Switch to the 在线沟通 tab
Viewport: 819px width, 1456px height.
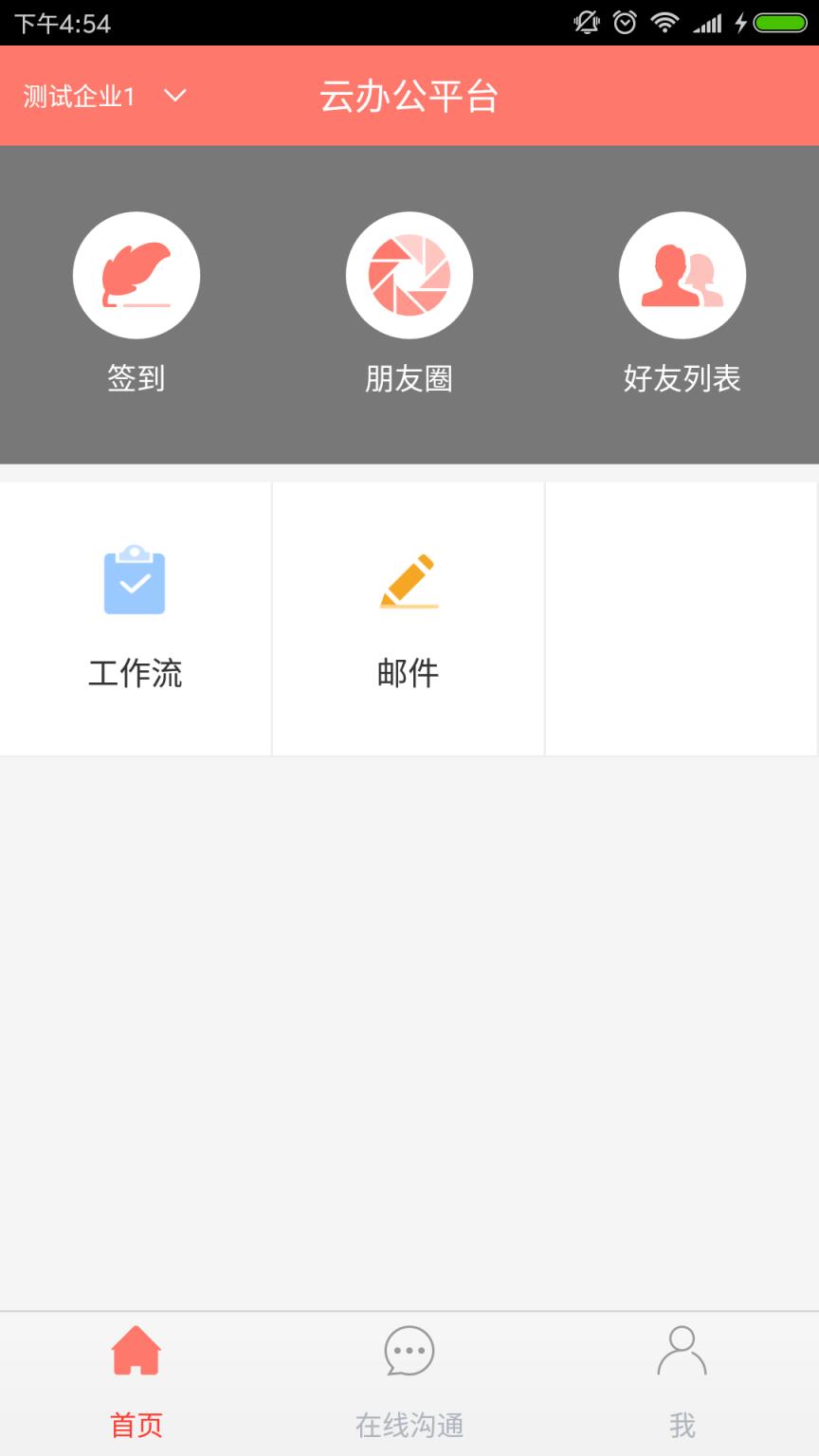pyautogui.click(x=409, y=1425)
